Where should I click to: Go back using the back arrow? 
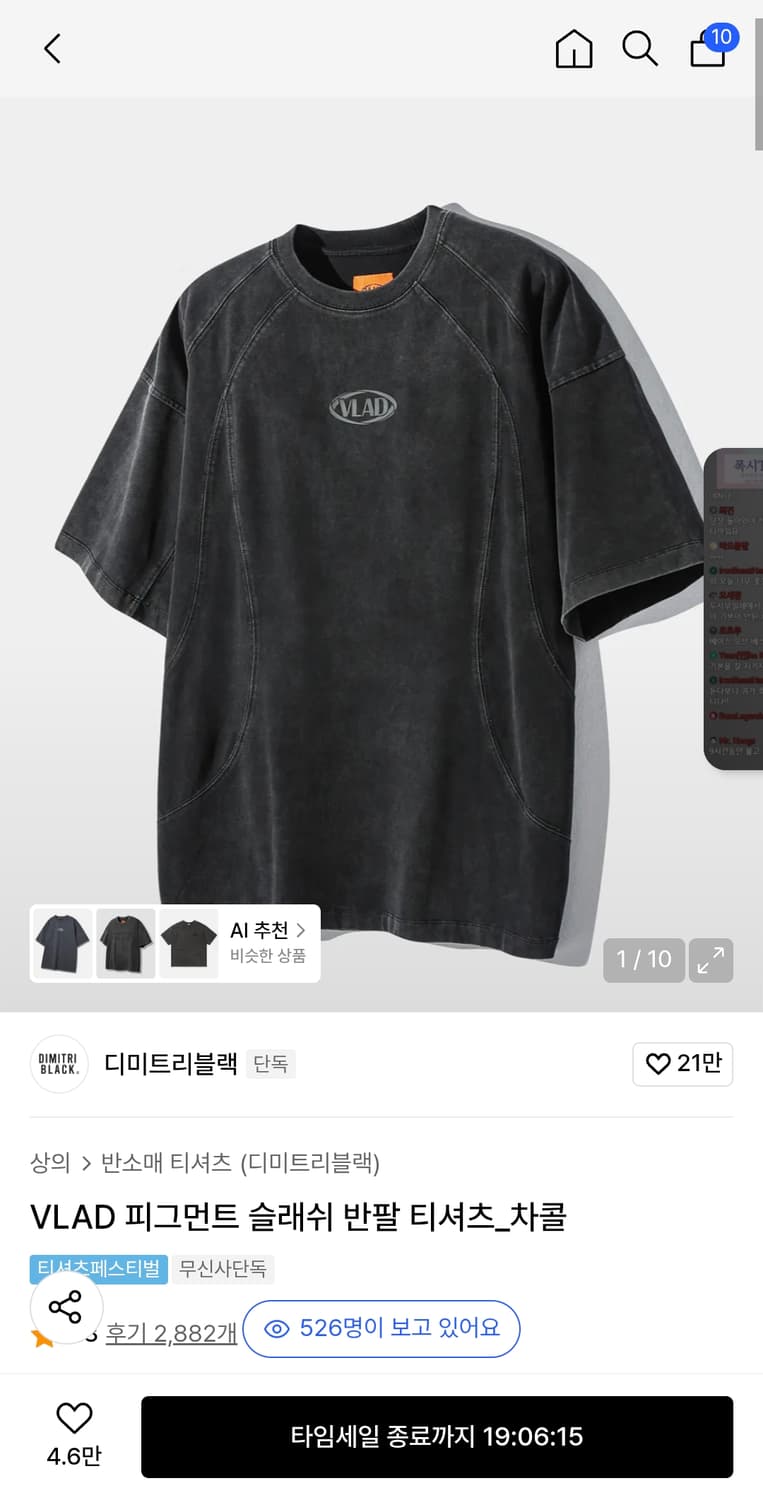(x=52, y=48)
